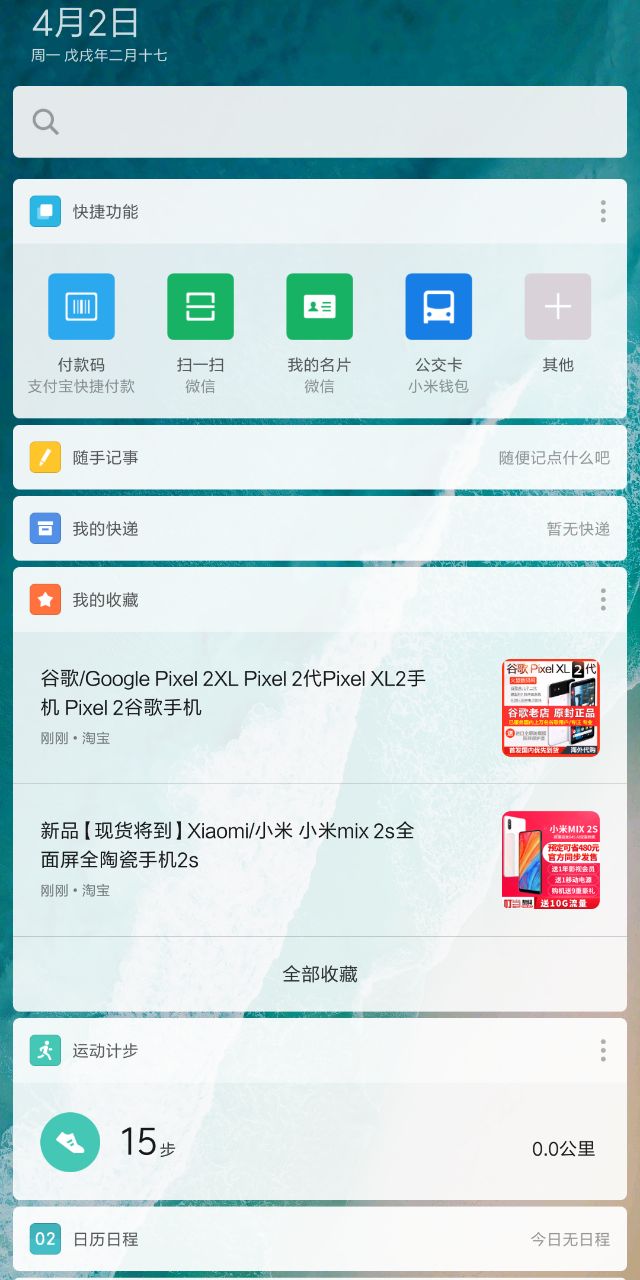This screenshot has height=1280, width=640.
Task: Open 日历日程 calendar schedule row
Action: click(x=320, y=1239)
